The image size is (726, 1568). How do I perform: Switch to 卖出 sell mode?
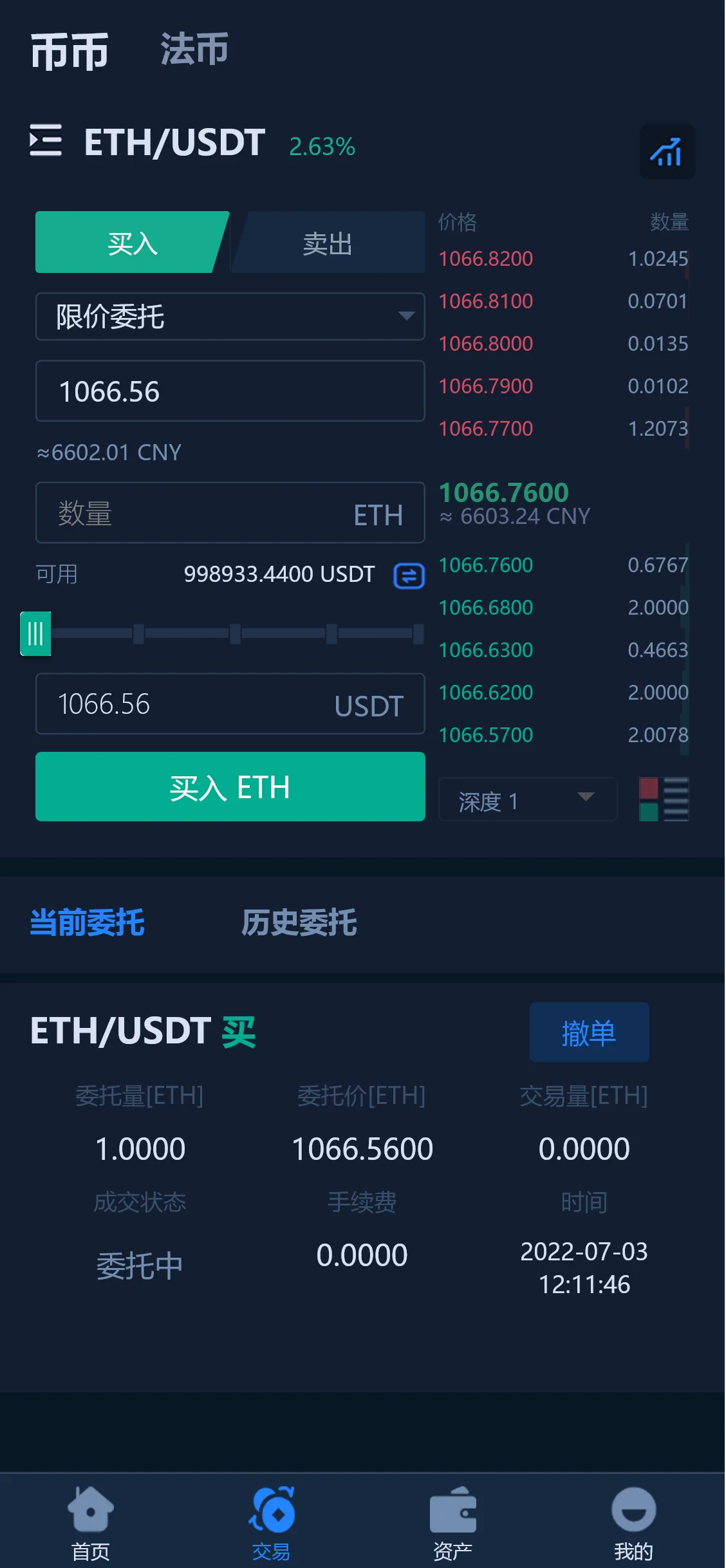click(328, 242)
